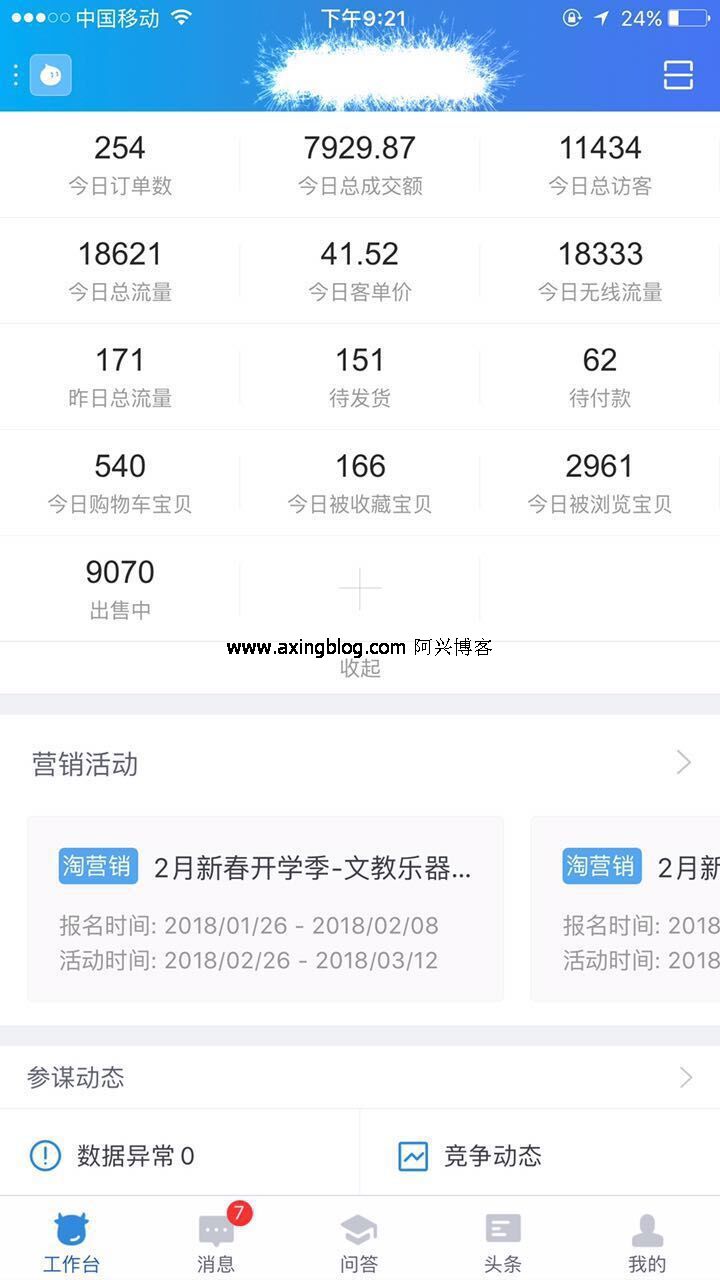
Task: Open the 待发货 orders tile
Action: [x=360, y=377]
